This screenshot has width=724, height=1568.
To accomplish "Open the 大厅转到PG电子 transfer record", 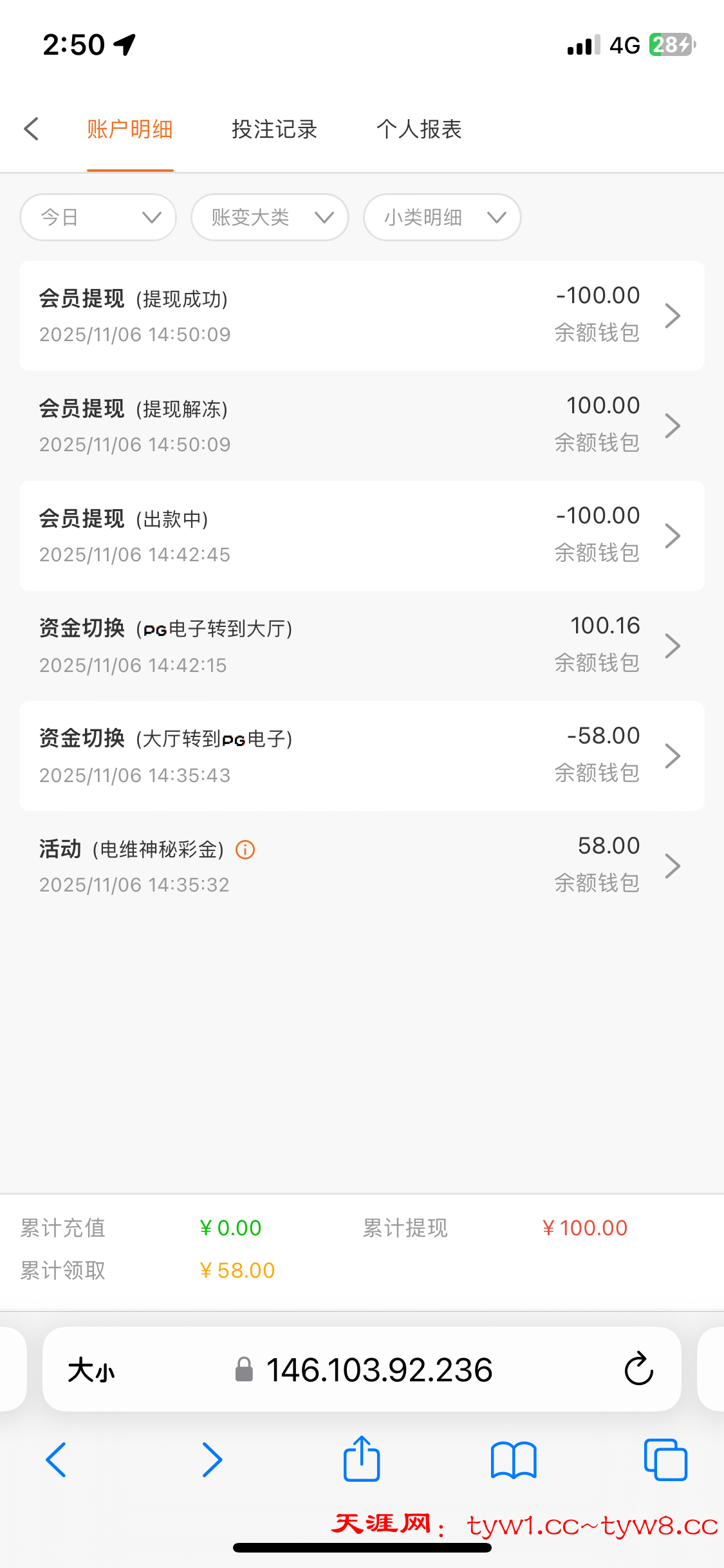I will [362, 756].
